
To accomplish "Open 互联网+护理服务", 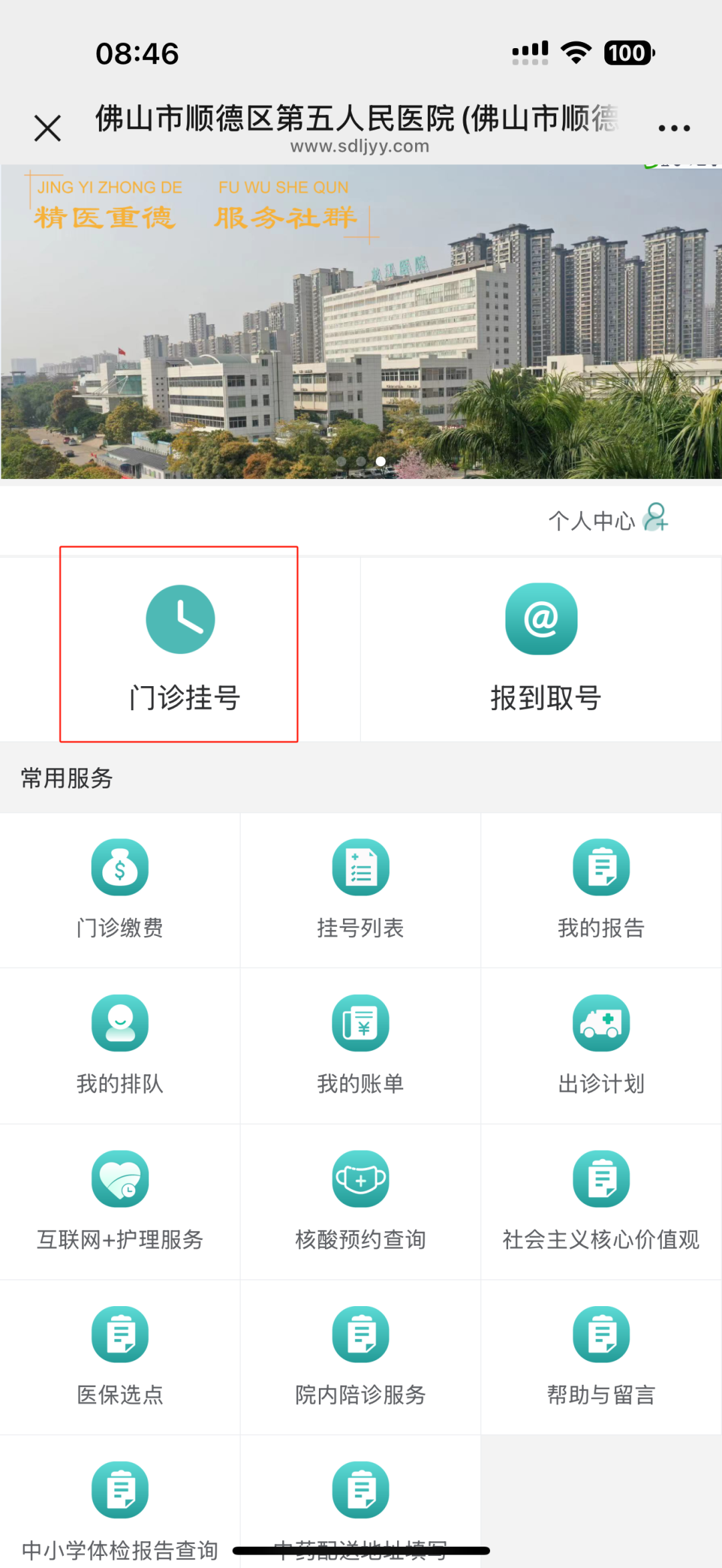I will pos(120,1201).
